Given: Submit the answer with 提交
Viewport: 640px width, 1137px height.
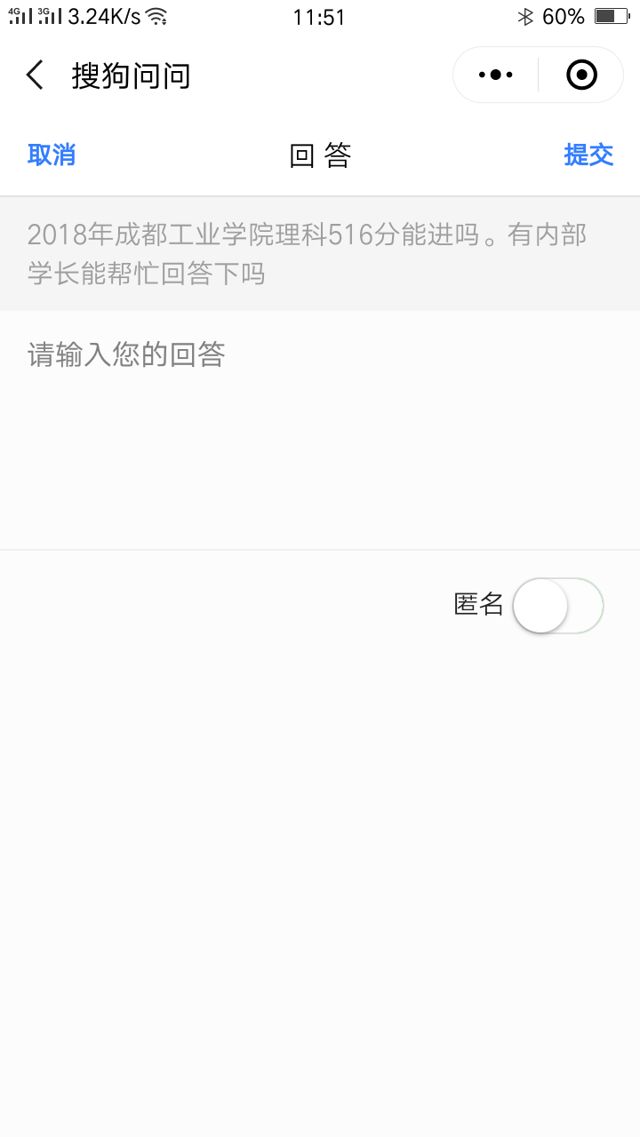Looking at the screenshot, I should (588, 155).
